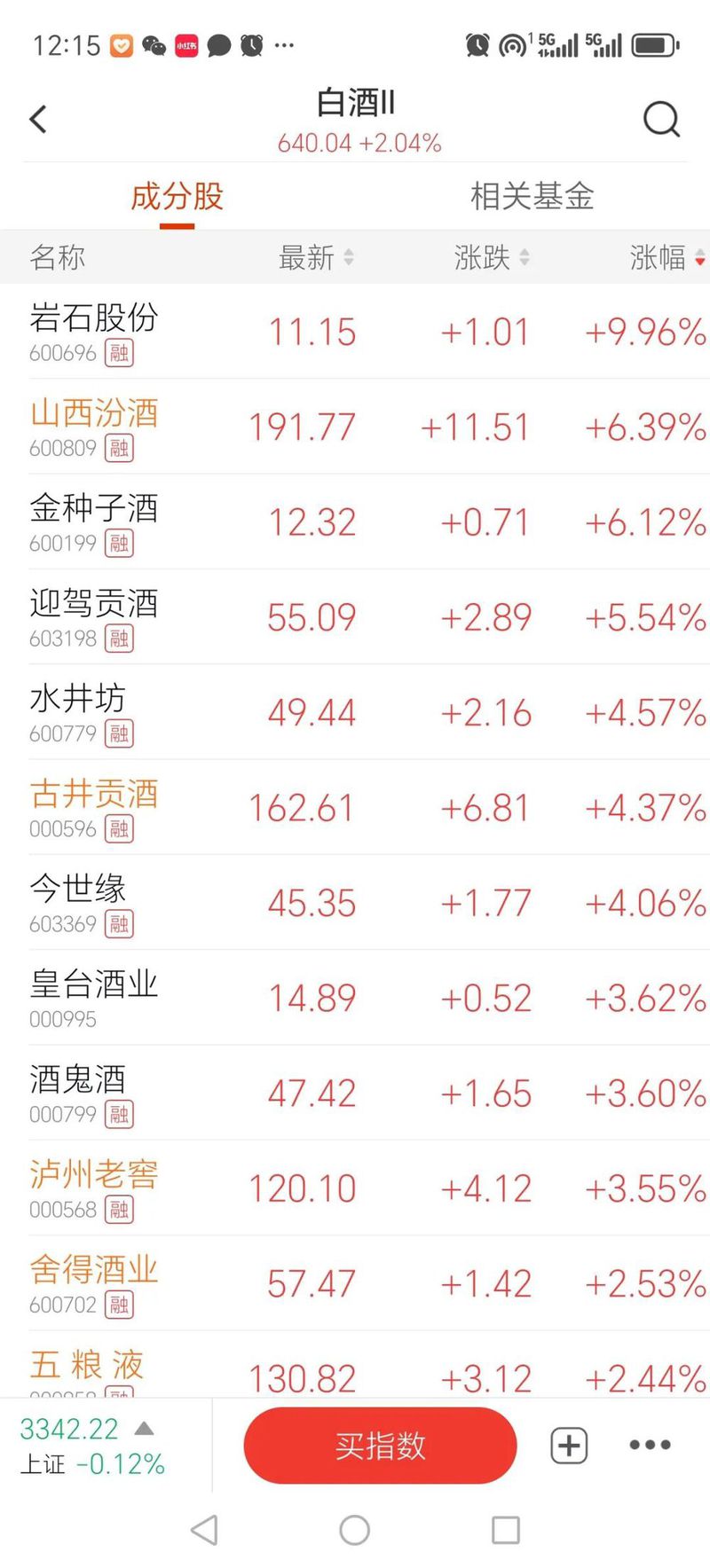Screen dimensions: 710x1568
Task: Tap the Xiaohongshu icon in the status bar
Action: [x=185, y=44]
